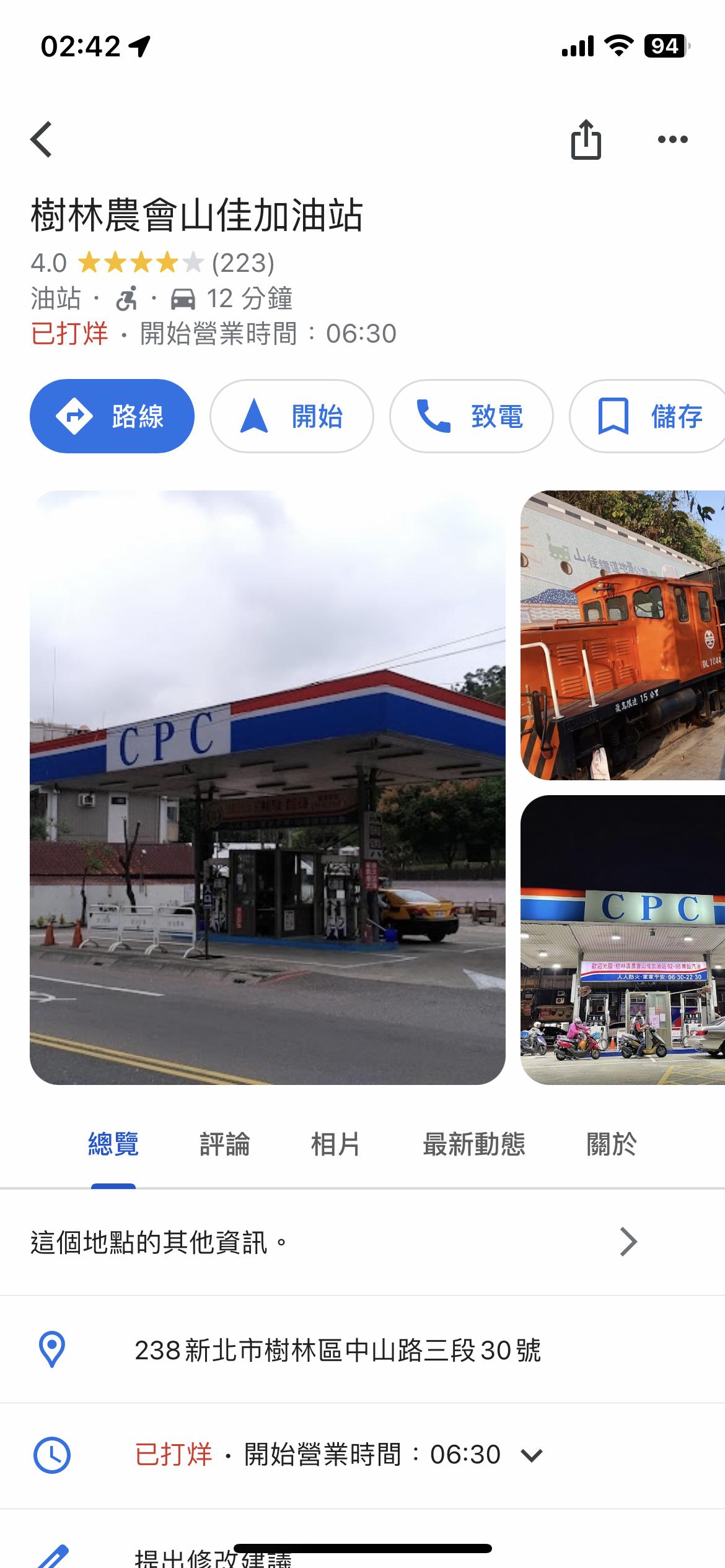This screenshot has height=1568, width=725.
Task: Start navigation with 開始
Action: pyautogui.click(x=292, y=416)
